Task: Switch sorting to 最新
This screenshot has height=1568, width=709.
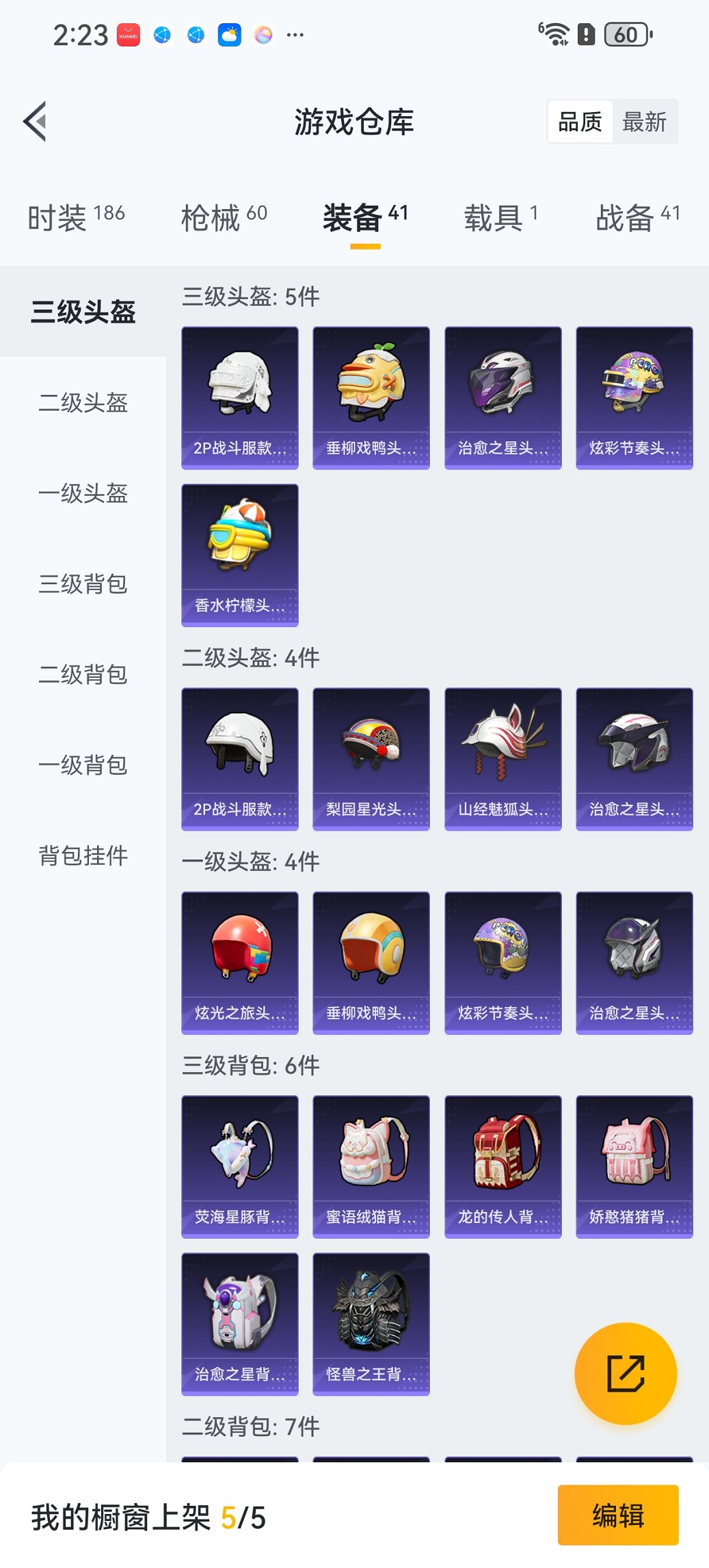Action: point(643,121)
